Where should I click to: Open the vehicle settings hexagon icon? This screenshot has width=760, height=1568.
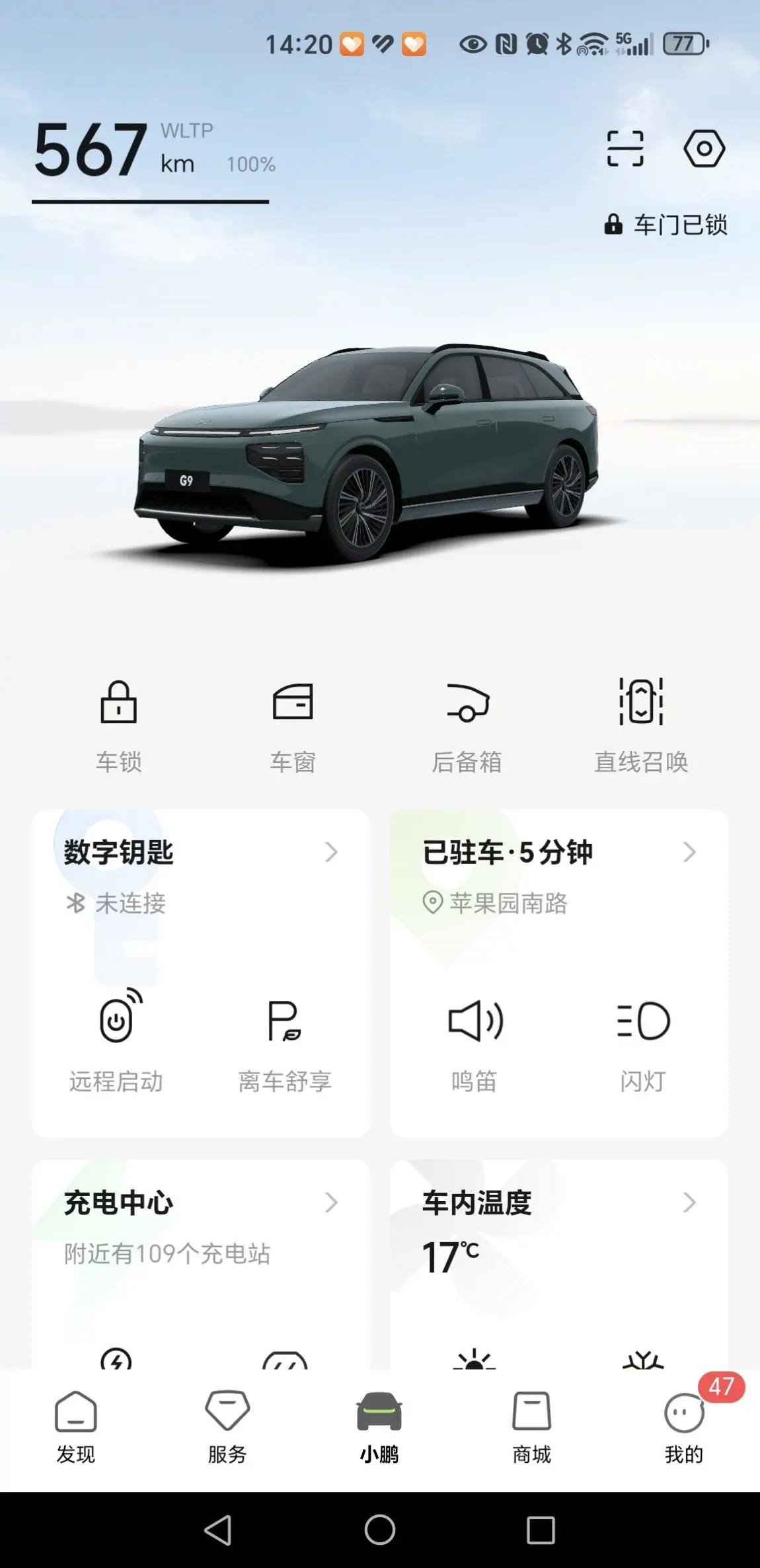704,148
